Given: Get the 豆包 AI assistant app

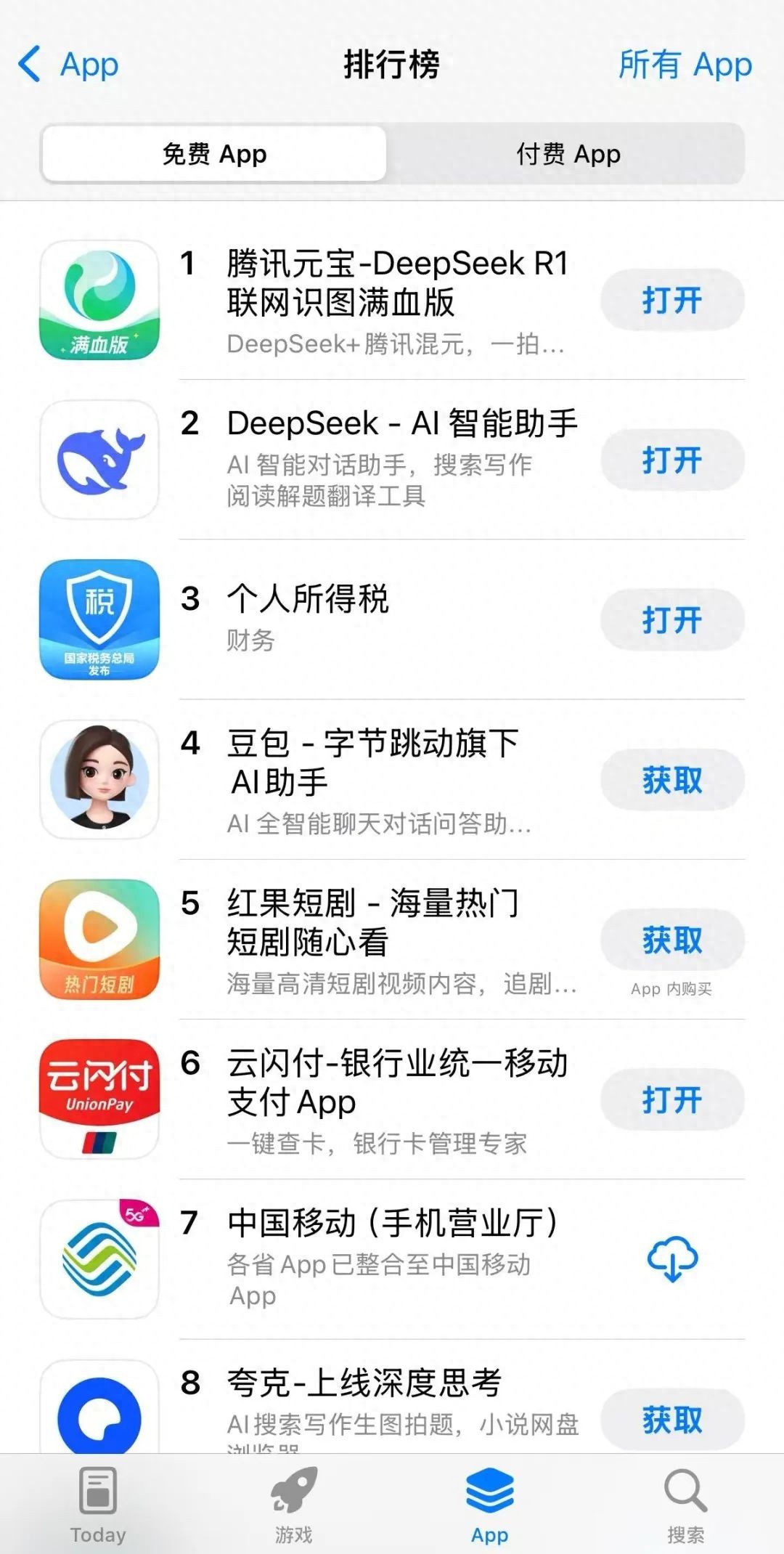Looking at the screenshot, I should (x=671, y=781).
